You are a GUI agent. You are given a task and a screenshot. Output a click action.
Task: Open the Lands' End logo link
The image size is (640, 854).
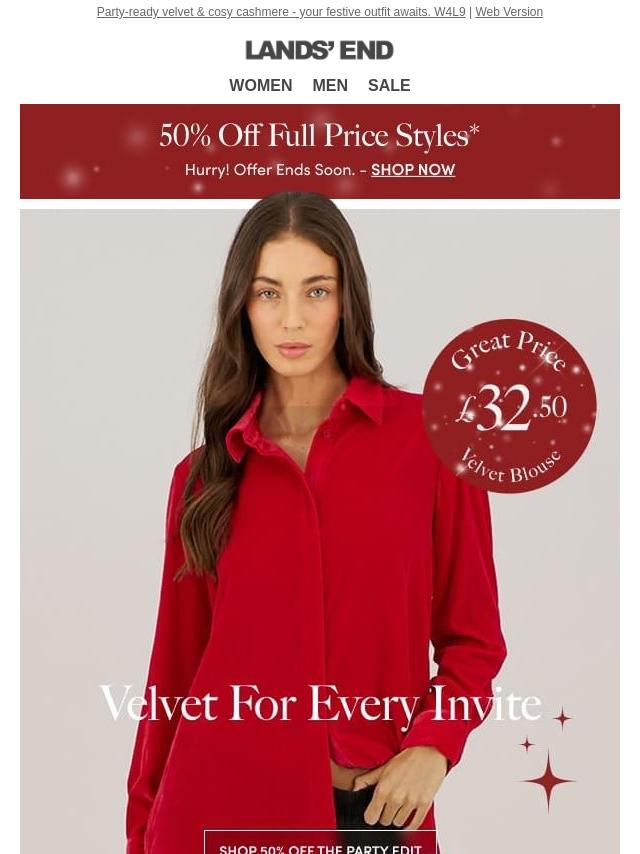320,50
